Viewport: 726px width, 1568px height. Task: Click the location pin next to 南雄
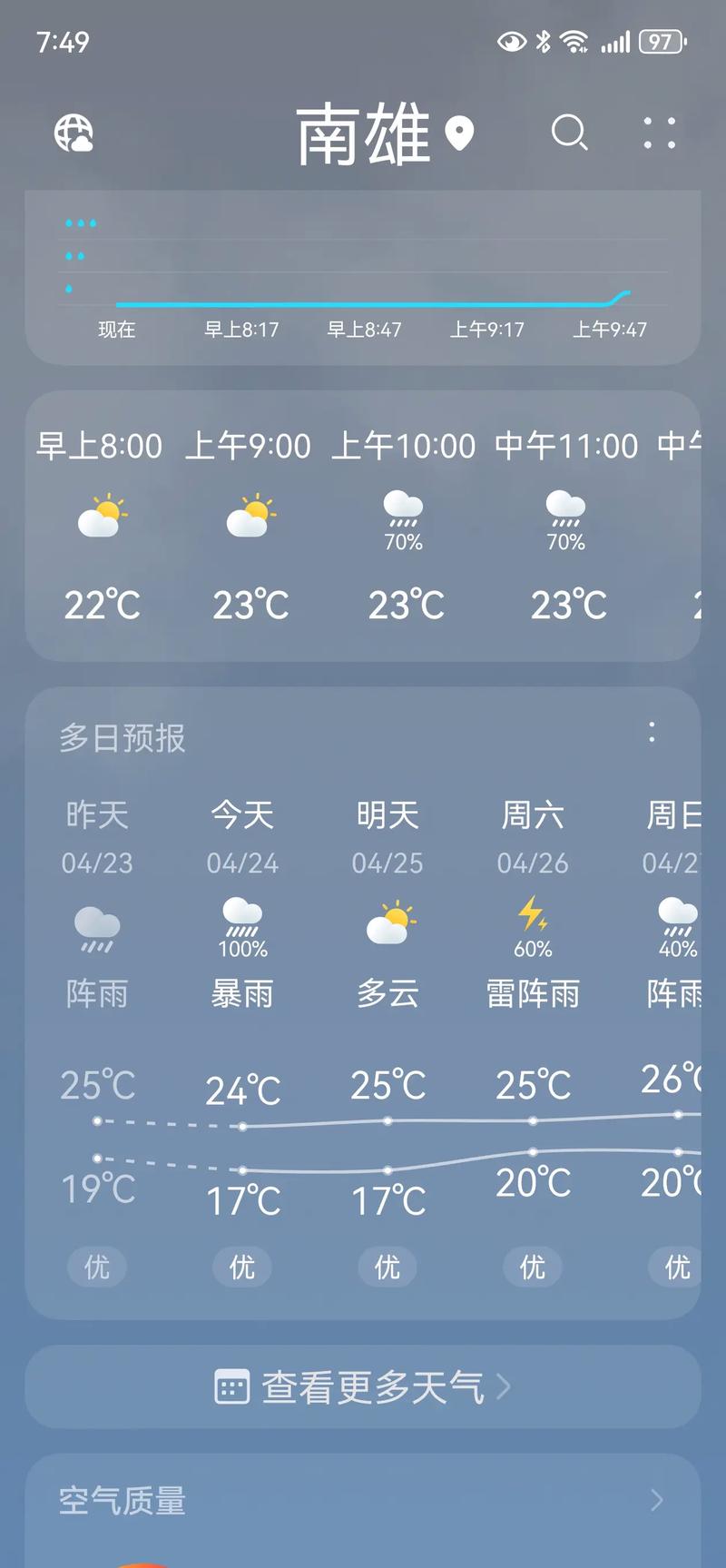click(461, 133)
